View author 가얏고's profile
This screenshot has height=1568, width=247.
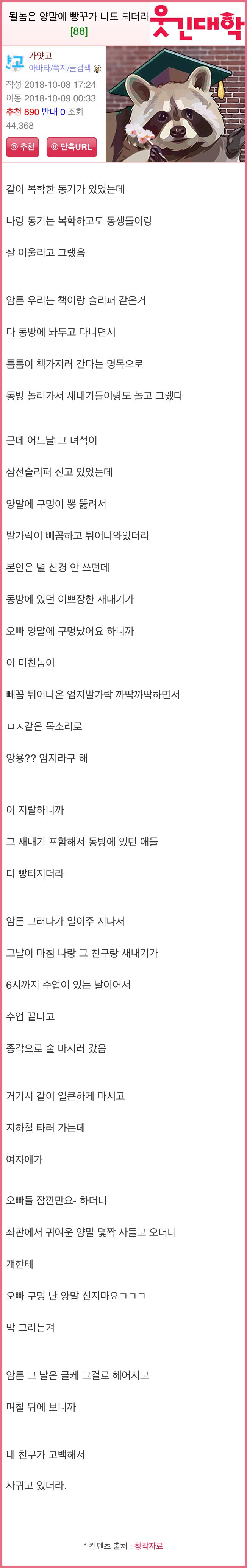tap(40, 56)
